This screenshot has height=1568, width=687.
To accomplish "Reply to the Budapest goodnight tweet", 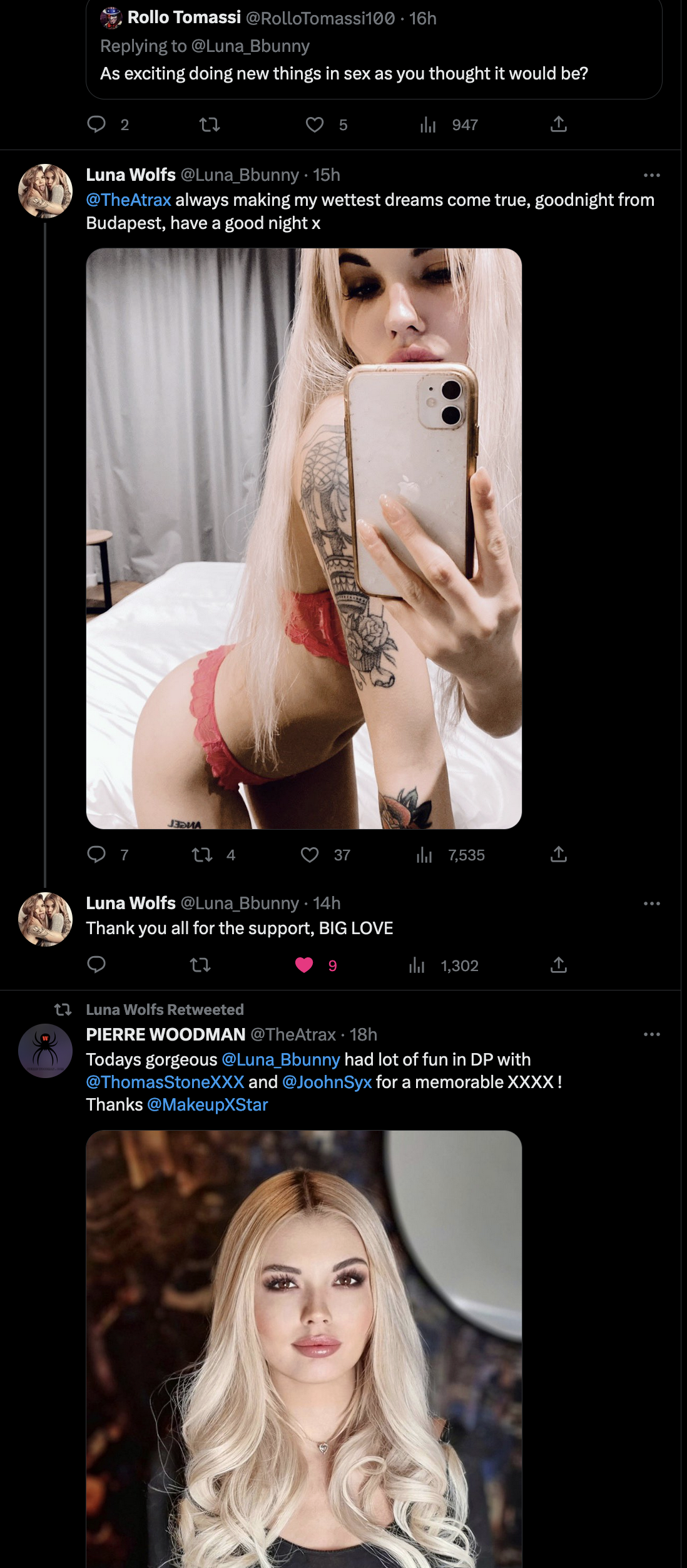I will pos(96,854).
